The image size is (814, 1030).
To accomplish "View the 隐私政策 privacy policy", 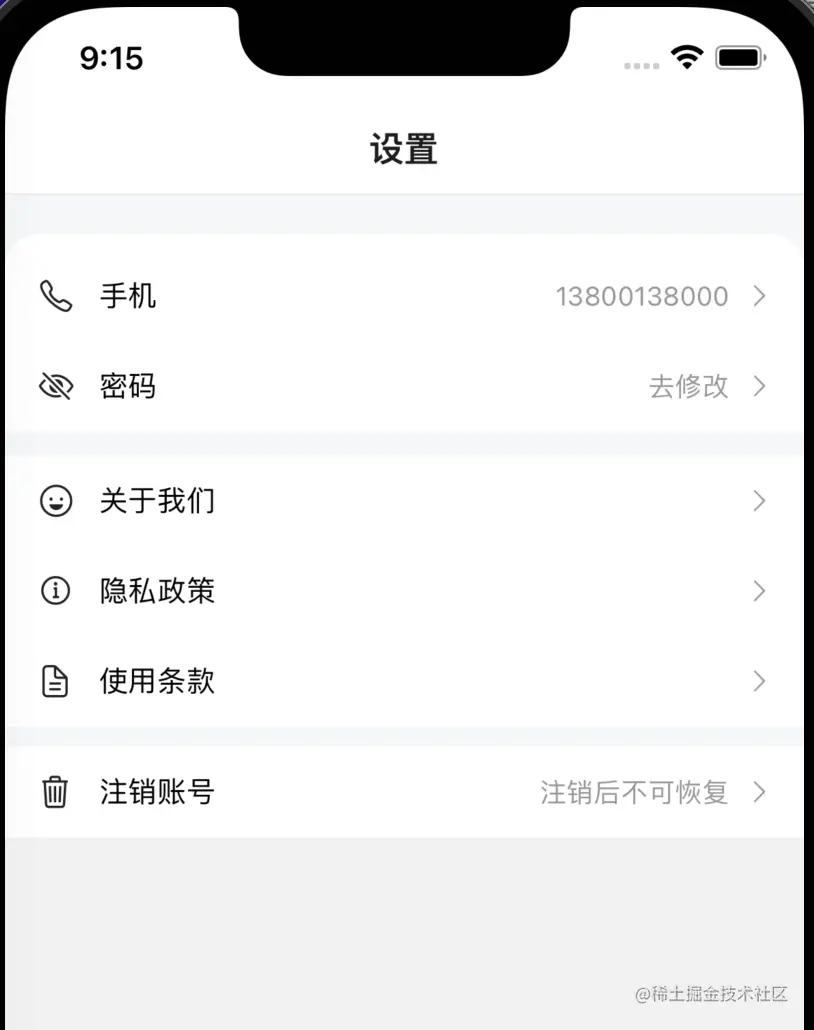I will [x=404, y=591].
